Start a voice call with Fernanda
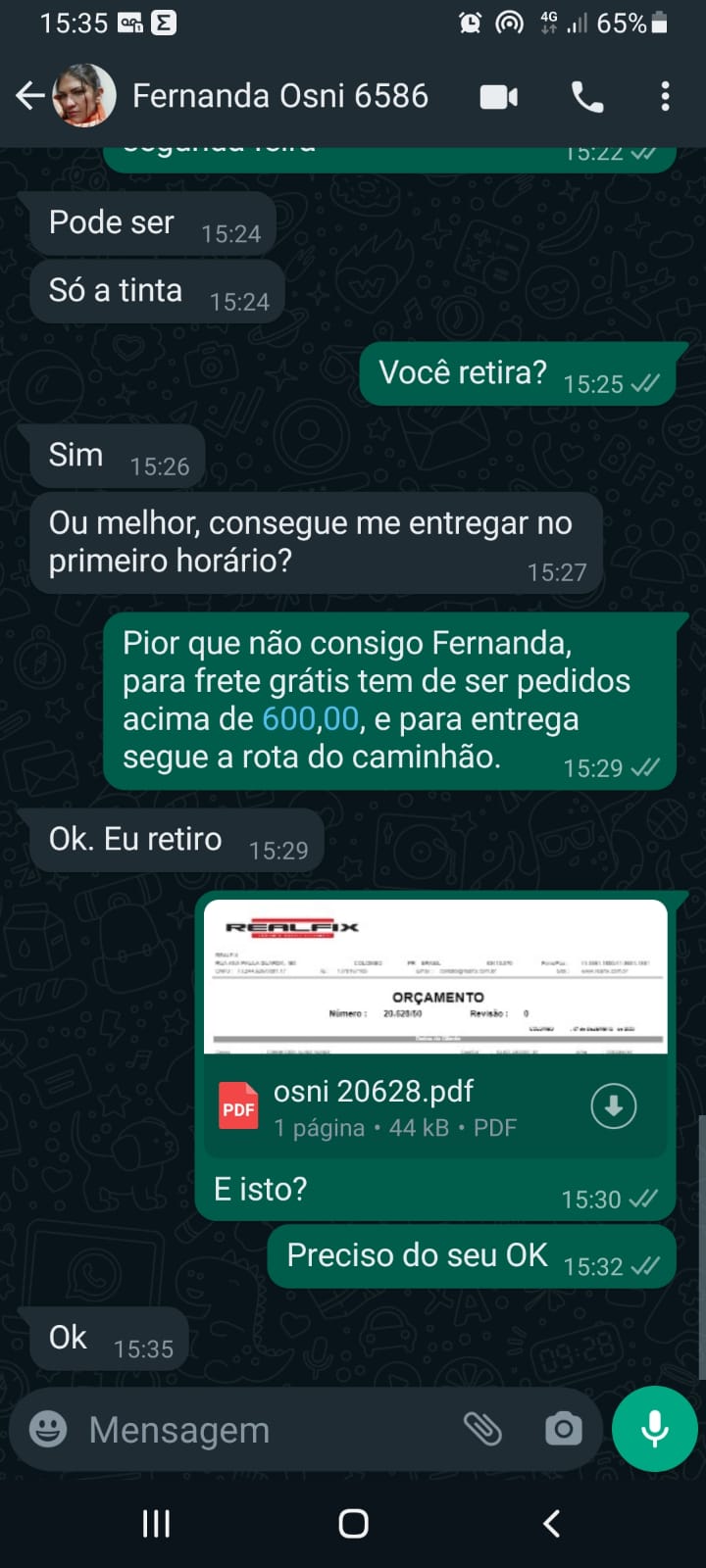Viewport: 706px width, 1568px height. [x=587, y=96]
